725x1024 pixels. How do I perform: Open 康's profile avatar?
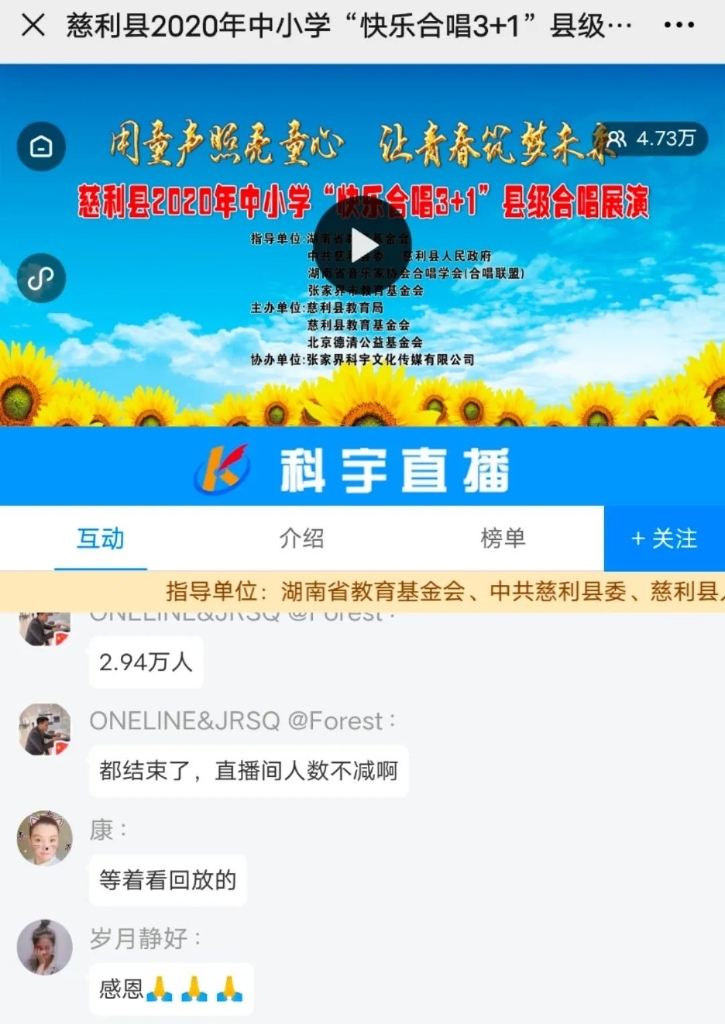point(45,837)
